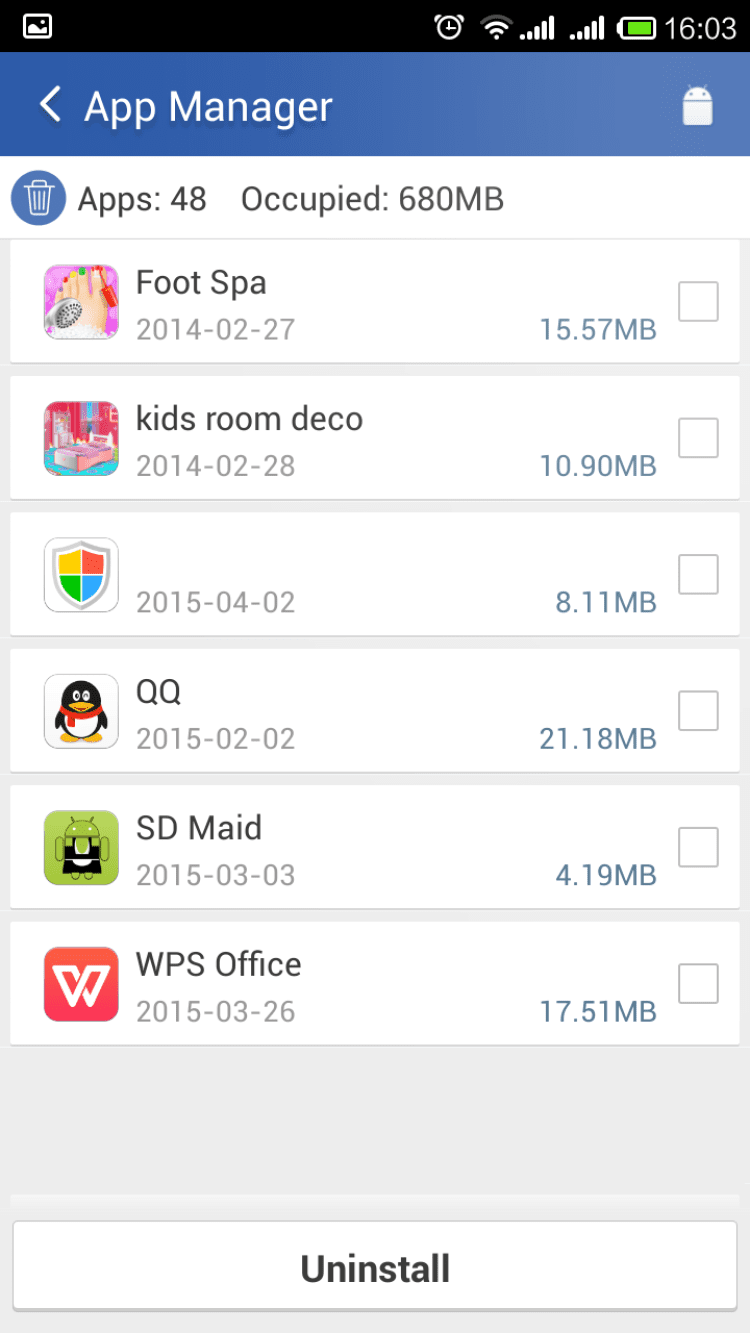Go back from App Manager

tap(50, 105)
